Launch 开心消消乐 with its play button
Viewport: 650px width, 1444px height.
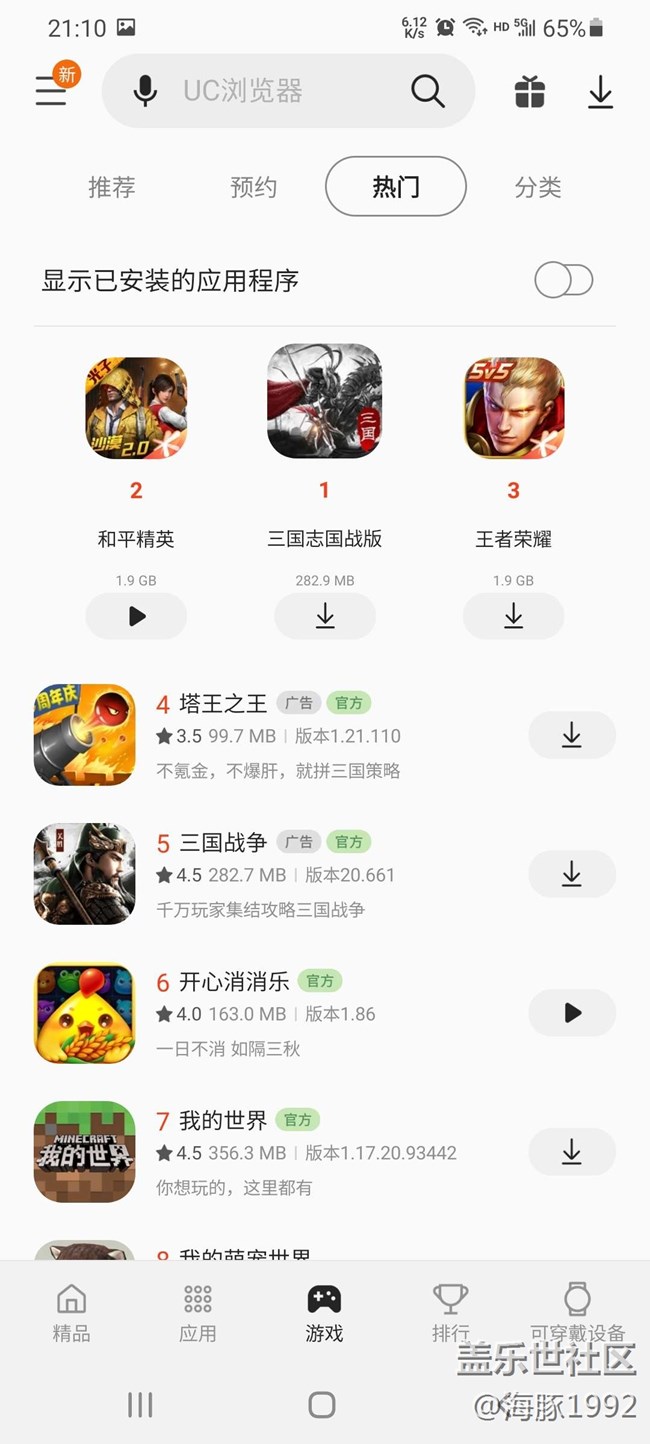pyautogui.click(x=571, y=1013)
